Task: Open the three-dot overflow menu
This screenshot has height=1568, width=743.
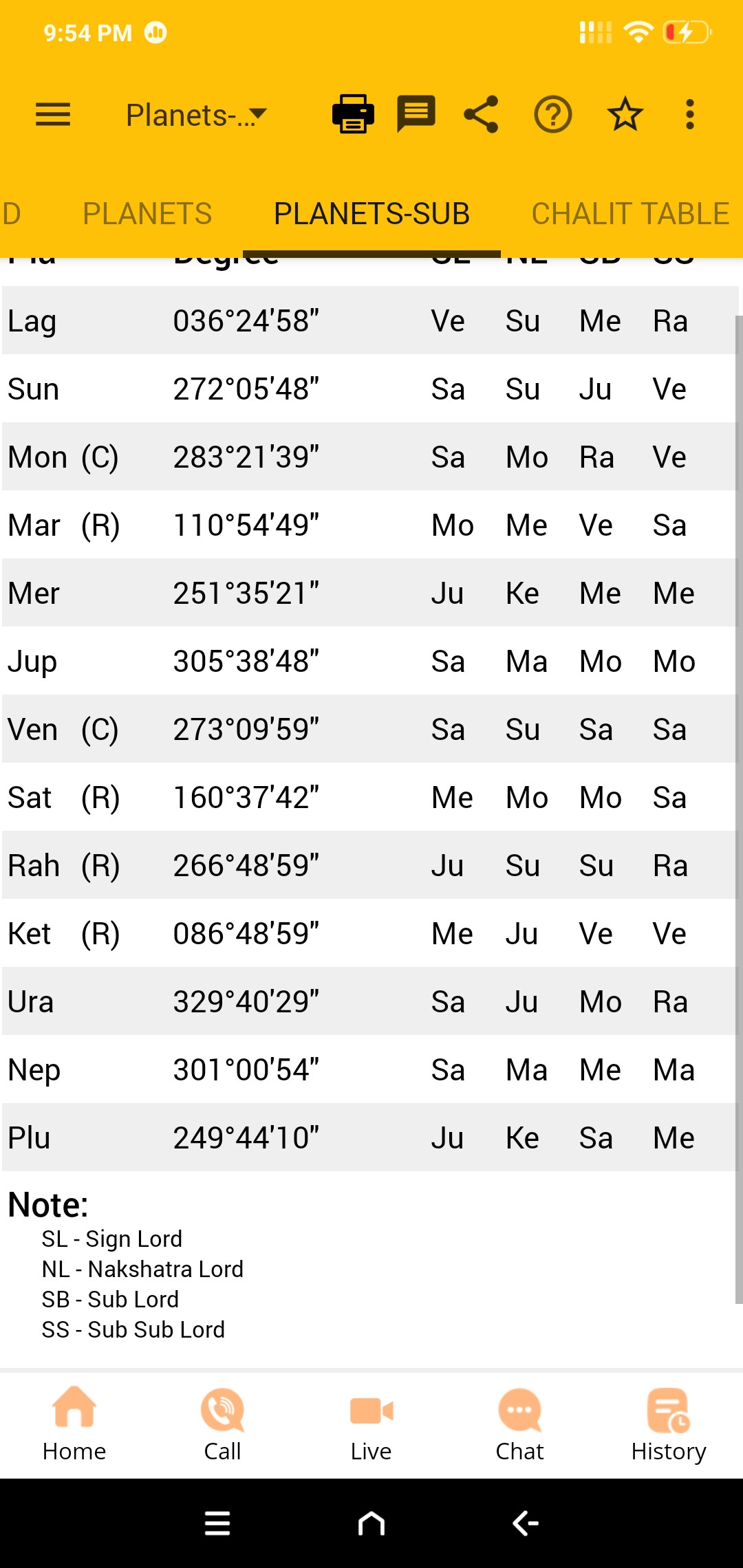Action: click(x=690, y=114)
